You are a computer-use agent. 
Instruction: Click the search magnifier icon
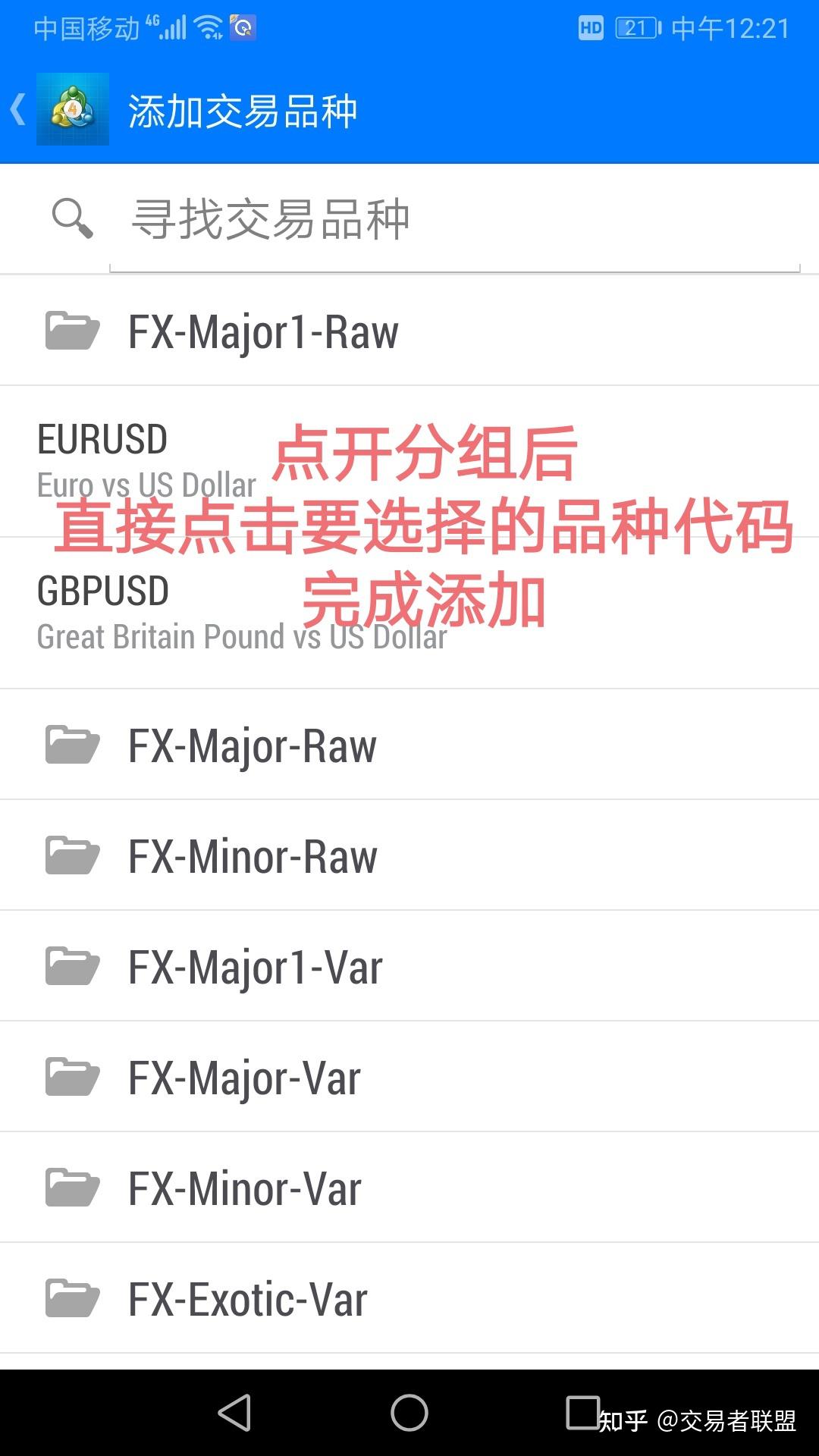[71, 218]
